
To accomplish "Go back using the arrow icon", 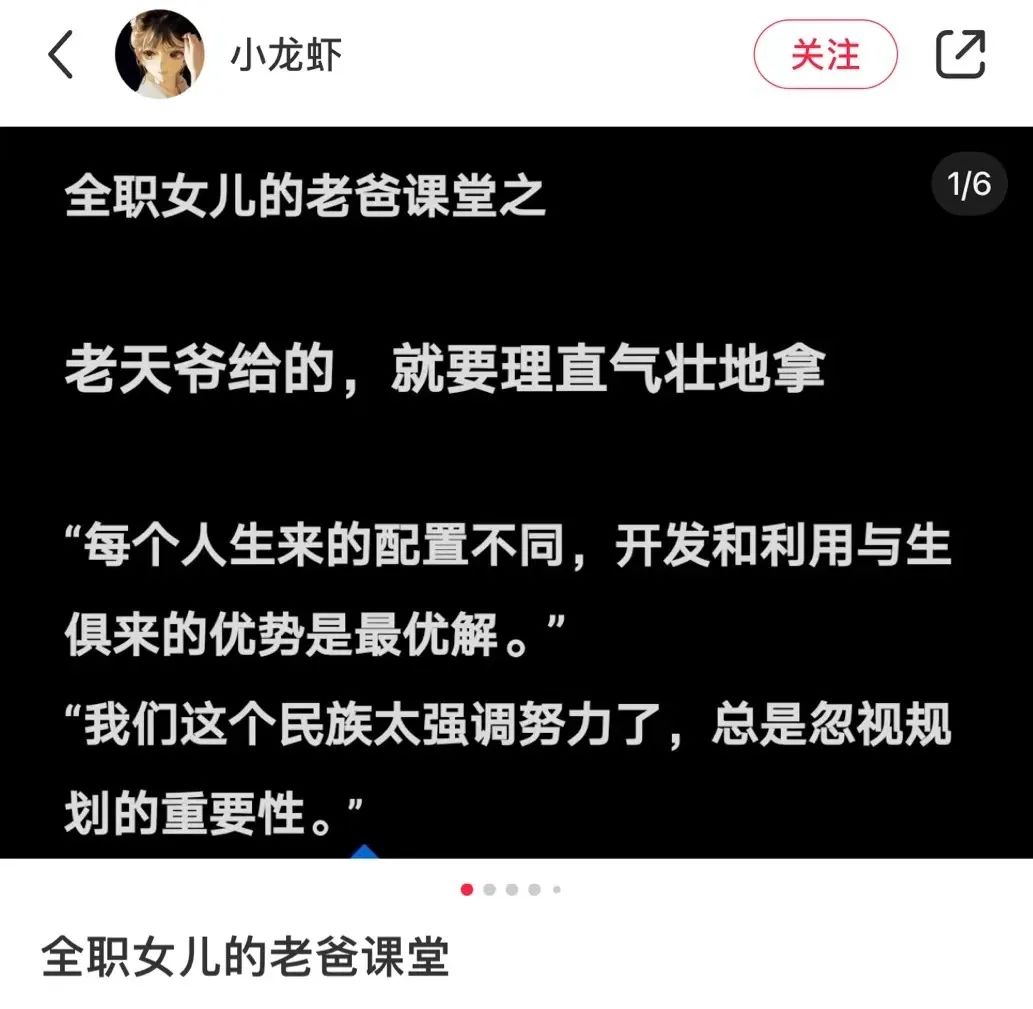I will [x=61, y=55].
